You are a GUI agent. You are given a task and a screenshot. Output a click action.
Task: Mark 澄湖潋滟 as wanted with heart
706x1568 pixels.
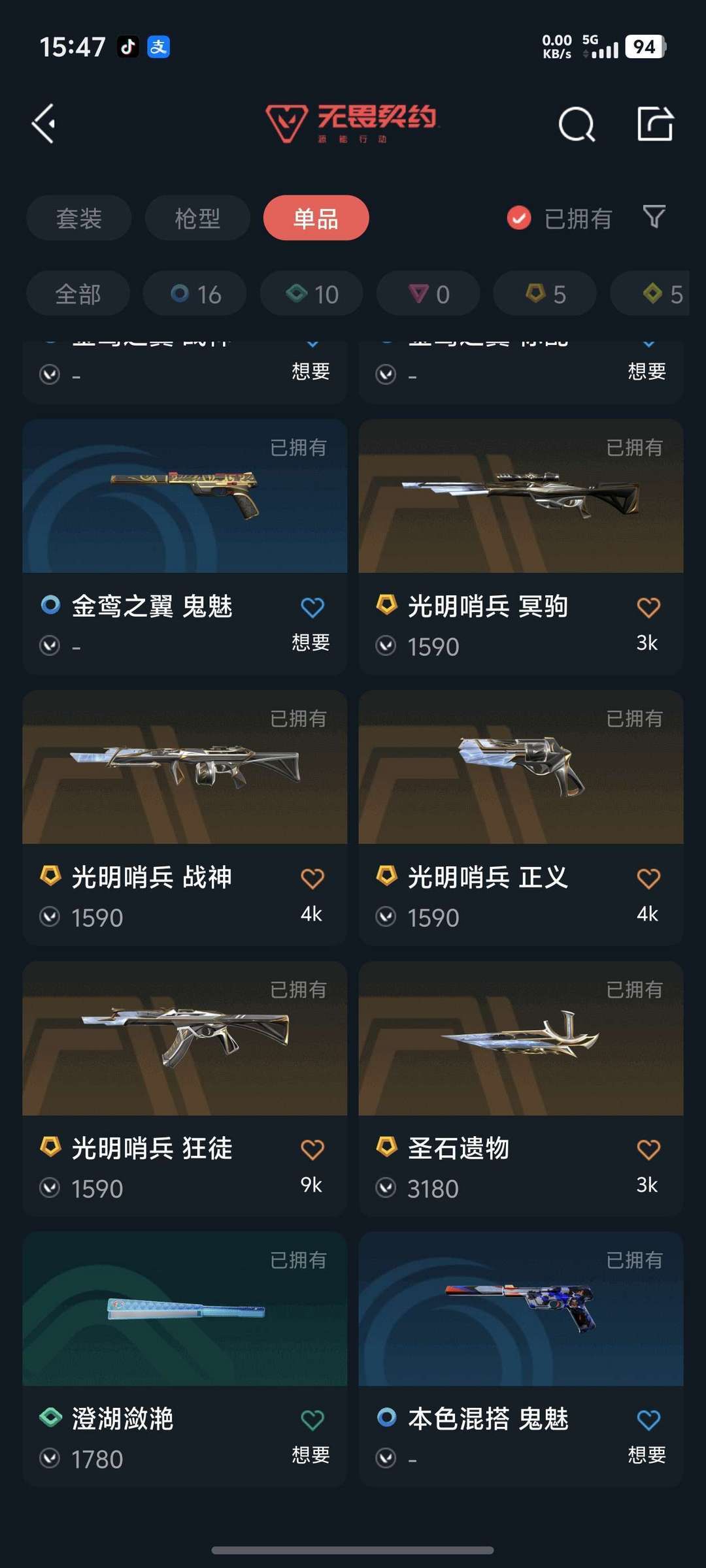312,1420
